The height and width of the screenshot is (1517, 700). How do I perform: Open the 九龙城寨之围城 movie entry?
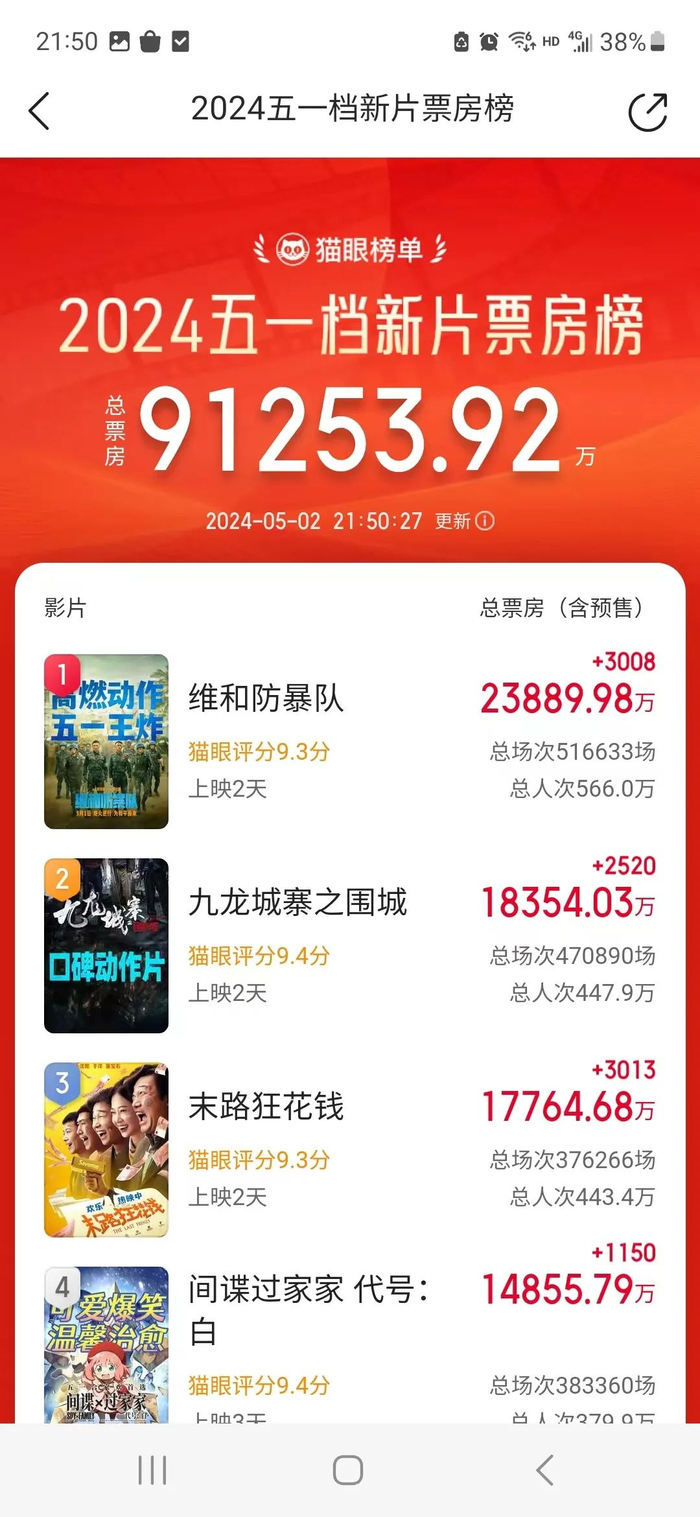coord(350,945)
